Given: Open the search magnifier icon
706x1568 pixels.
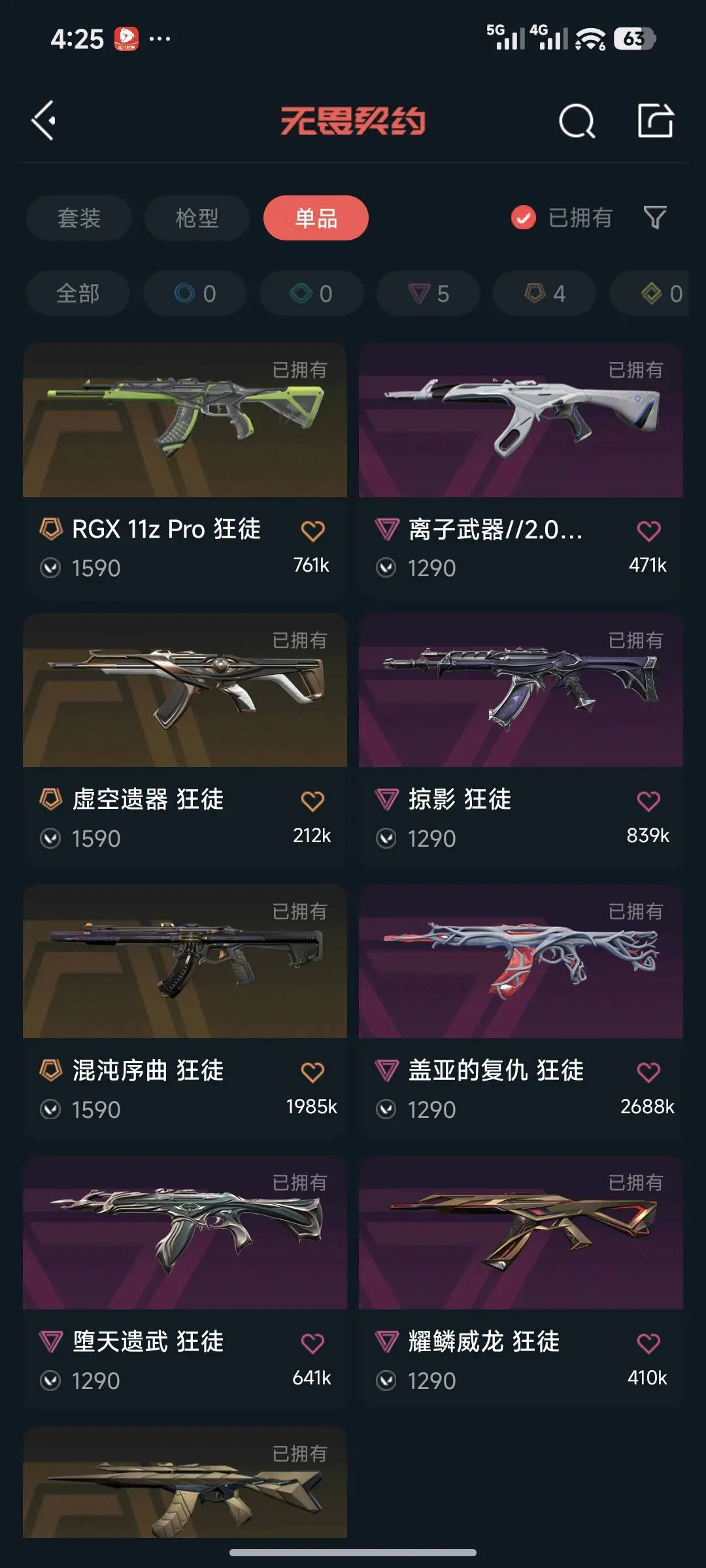Looking at the screenshot, I should (x=577, y=121).
